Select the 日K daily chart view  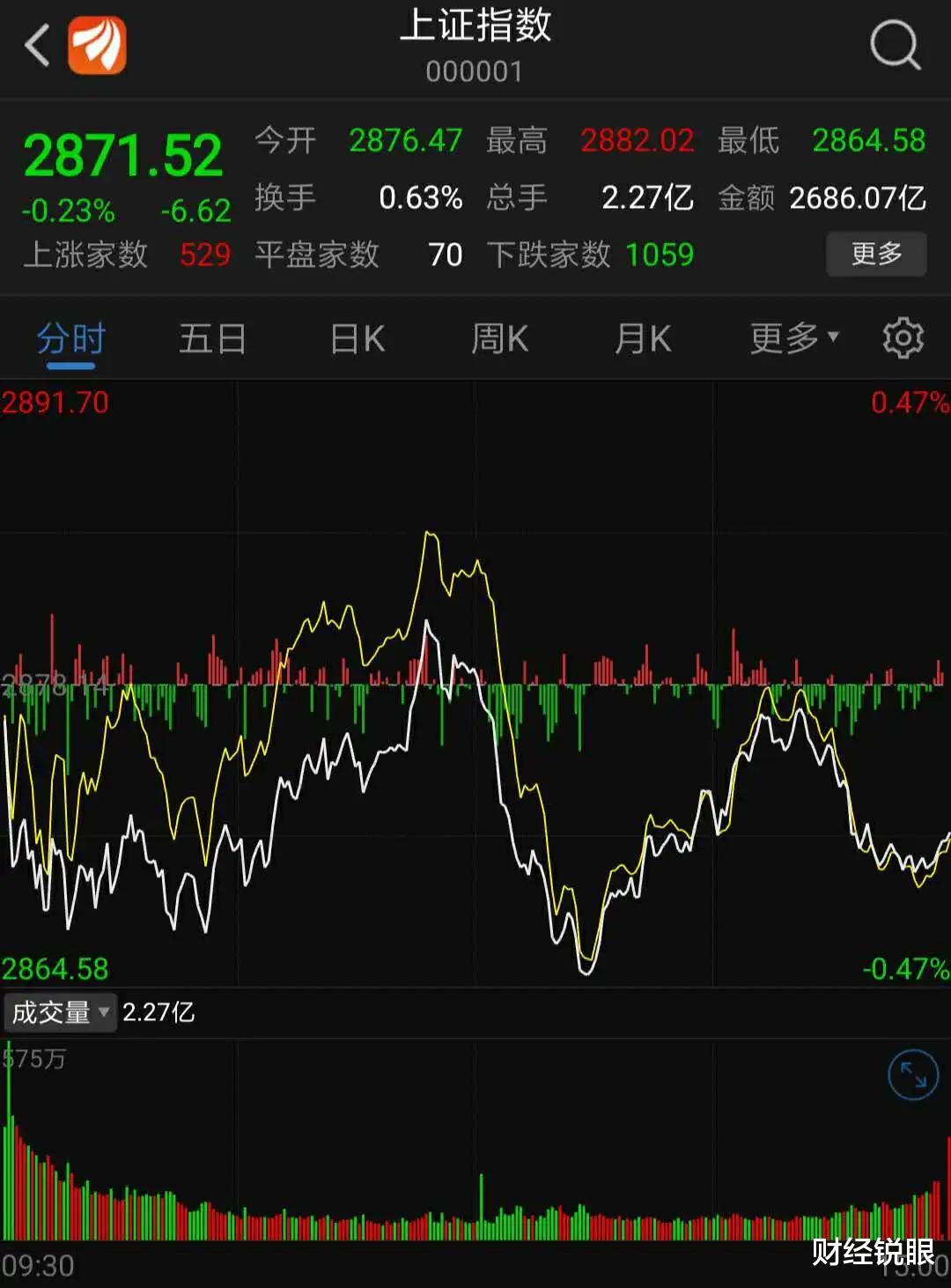coord(356,337)
